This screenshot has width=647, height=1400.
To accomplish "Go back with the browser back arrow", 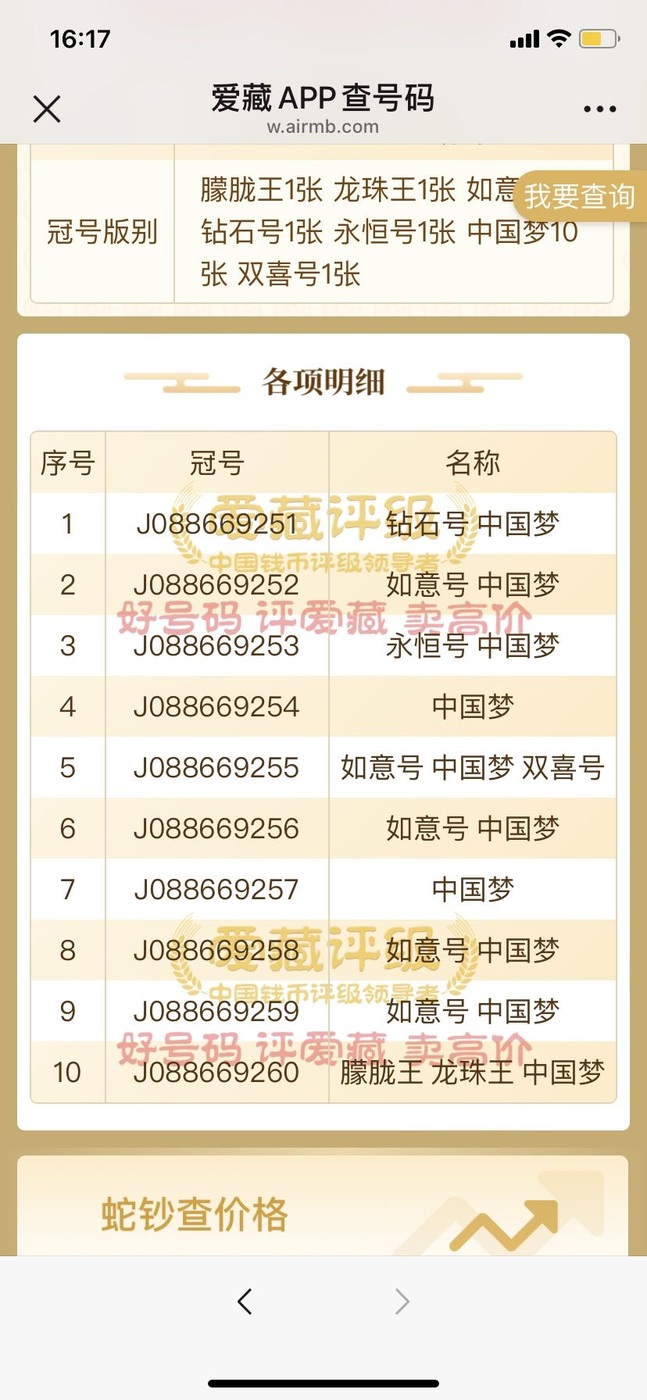I will pos(245,1301).
